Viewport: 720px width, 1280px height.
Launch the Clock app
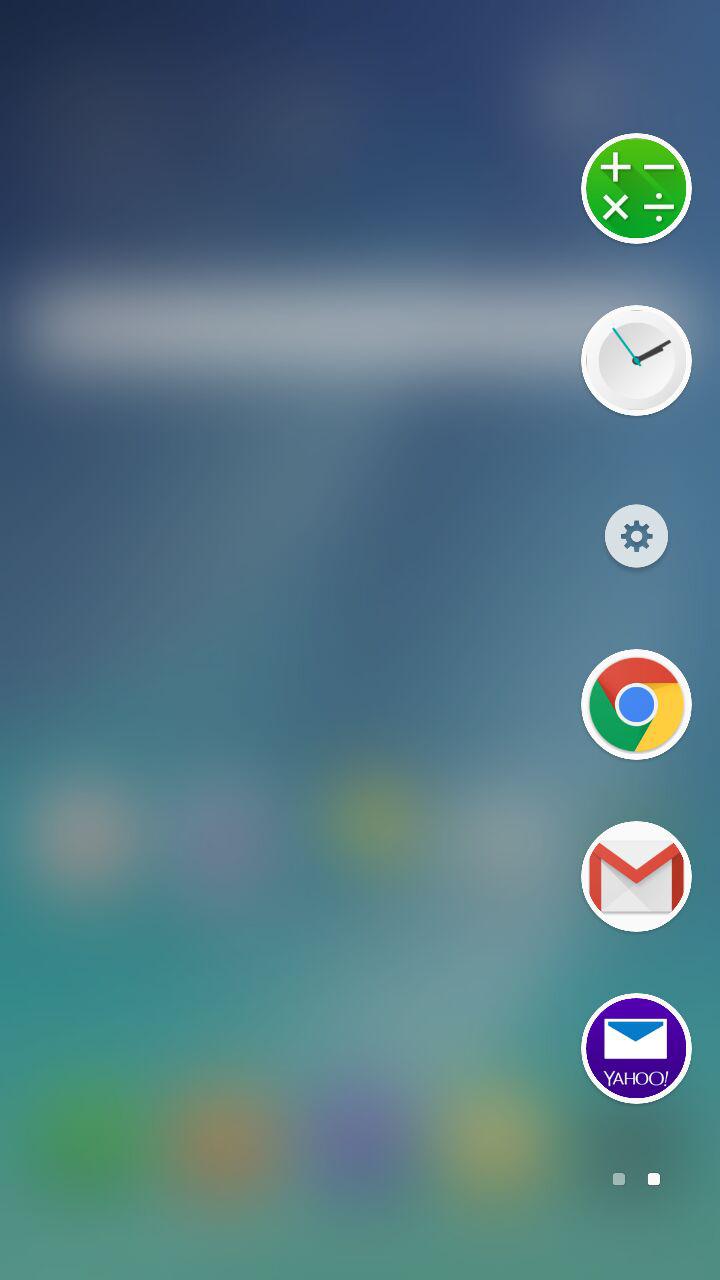pyautogui.click(x=636, y=360)
